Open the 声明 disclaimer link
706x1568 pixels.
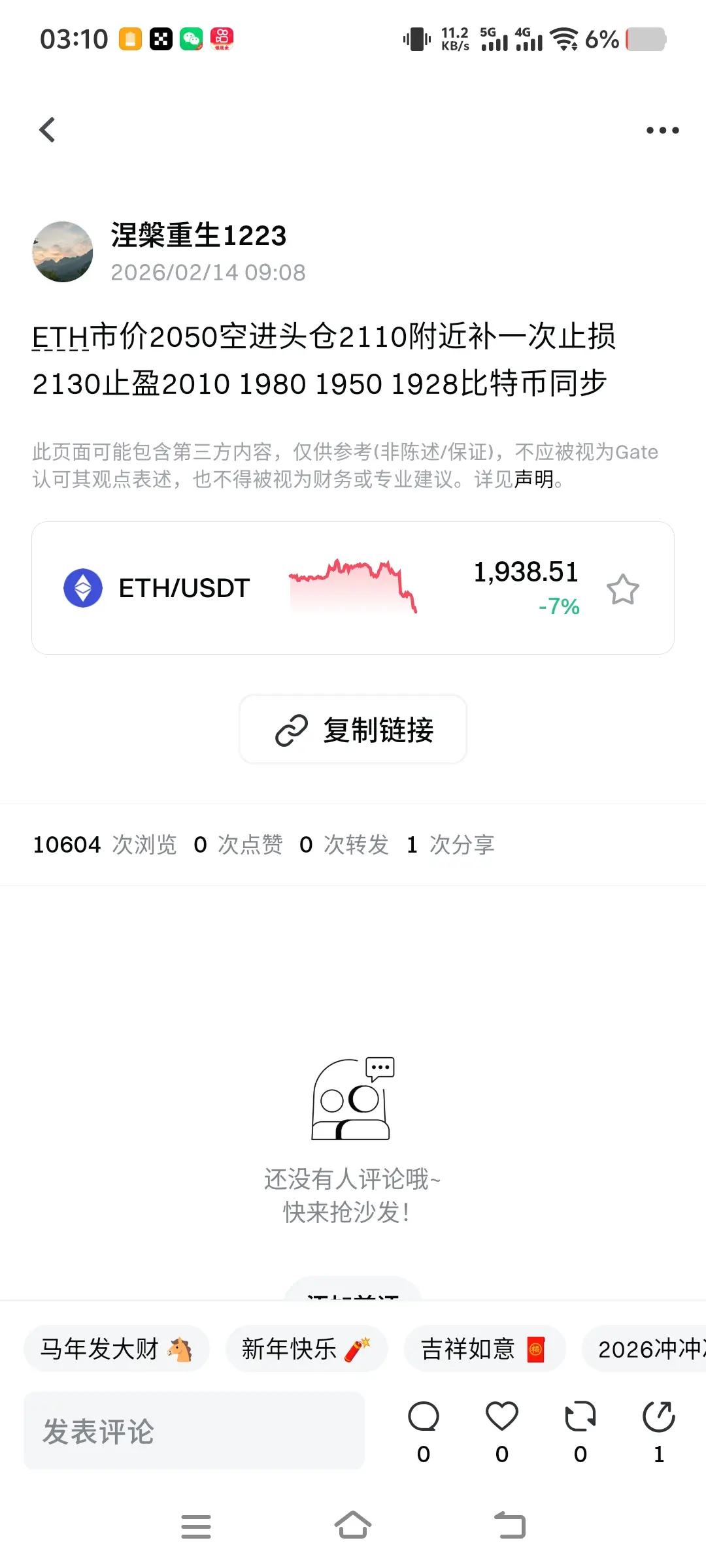(533, 480)
